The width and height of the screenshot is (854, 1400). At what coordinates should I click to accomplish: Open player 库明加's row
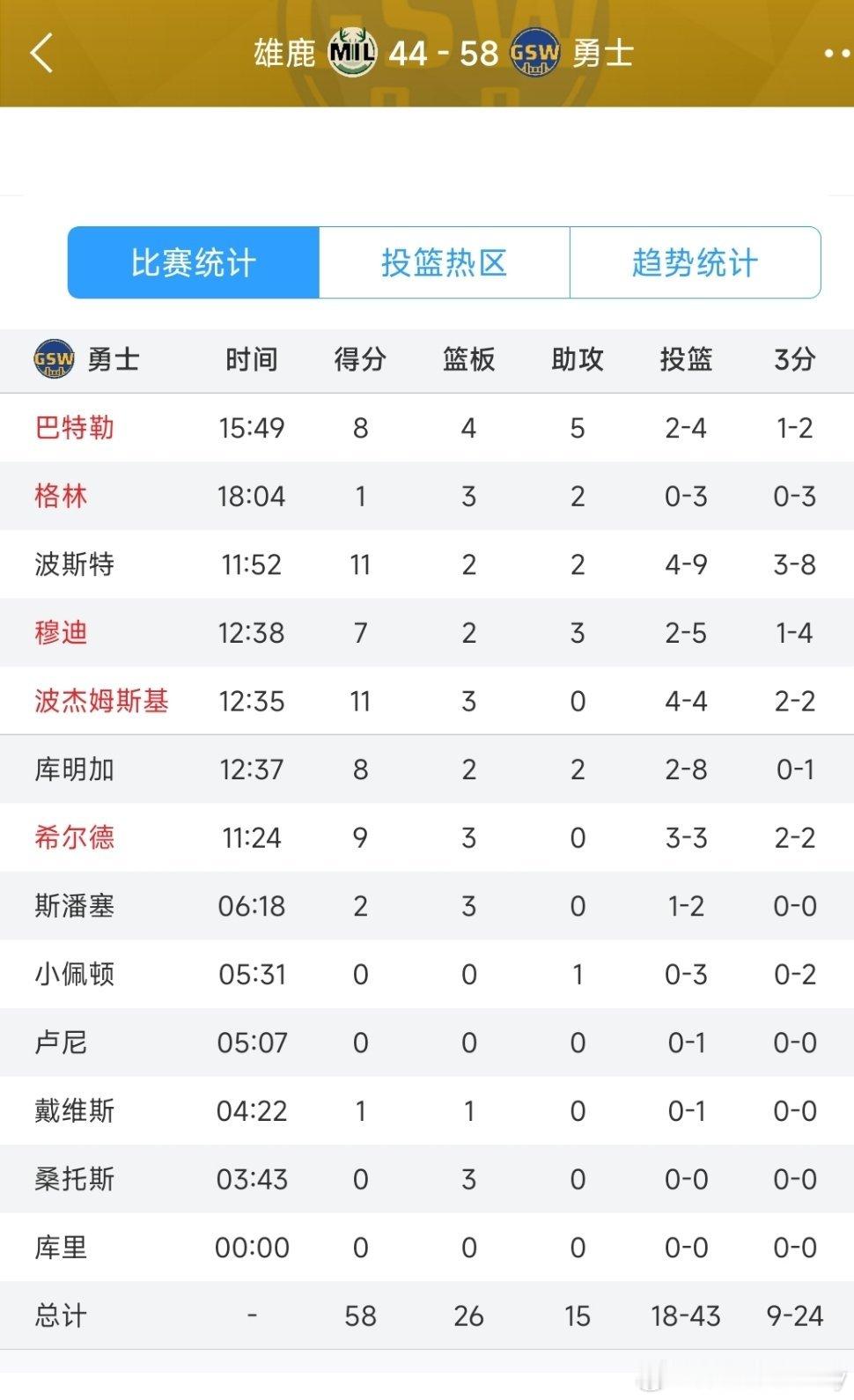click(x=427, y=770)
